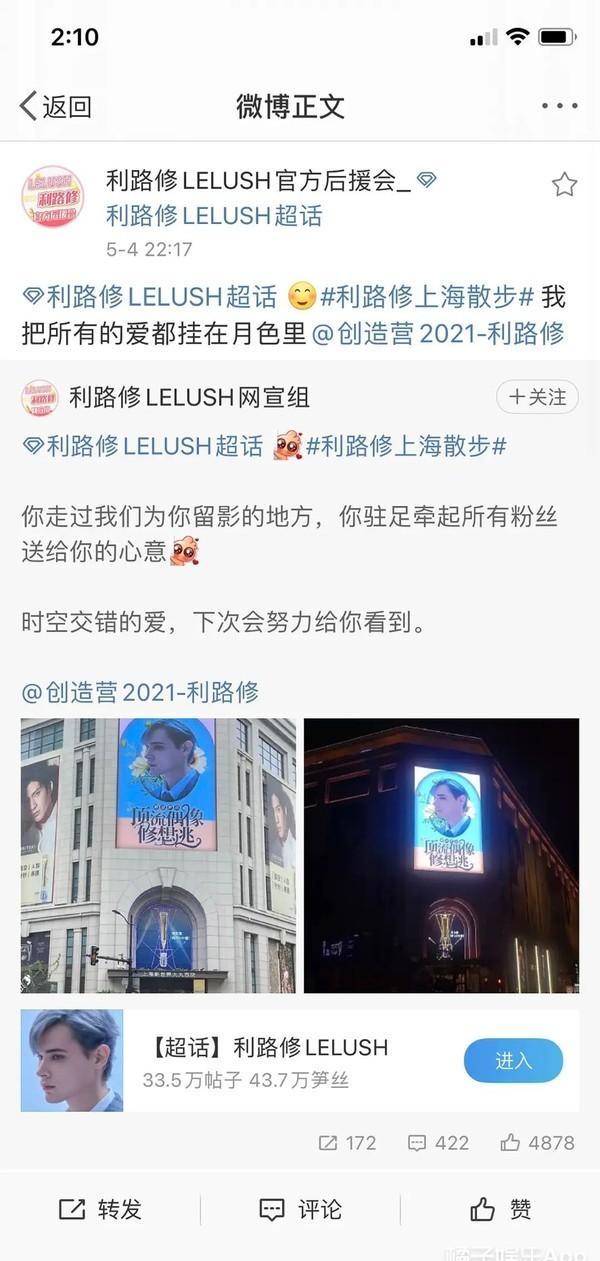
Task: View the 4878 likes count on the repost
Action: point(538,1142)
